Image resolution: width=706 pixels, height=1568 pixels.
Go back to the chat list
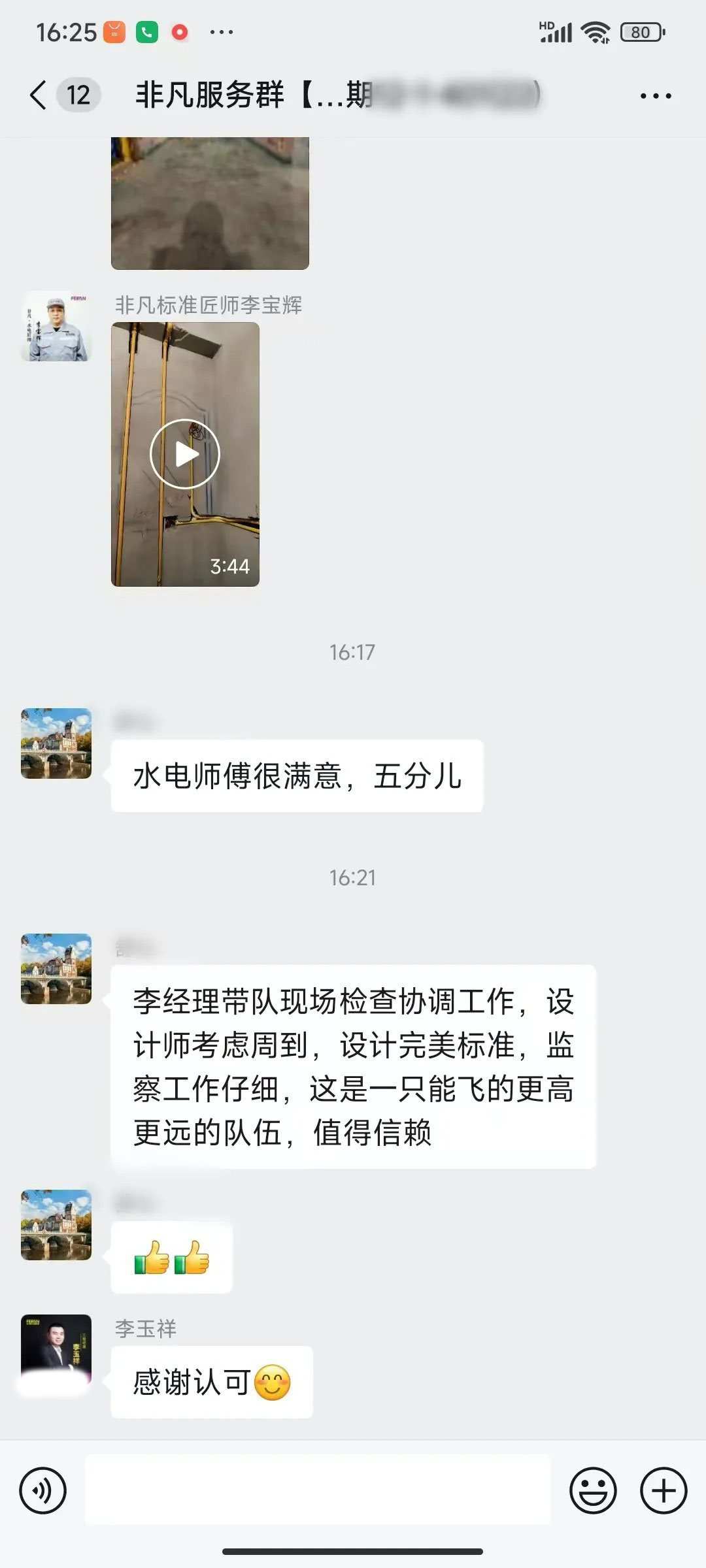click(x=39, y=95)
